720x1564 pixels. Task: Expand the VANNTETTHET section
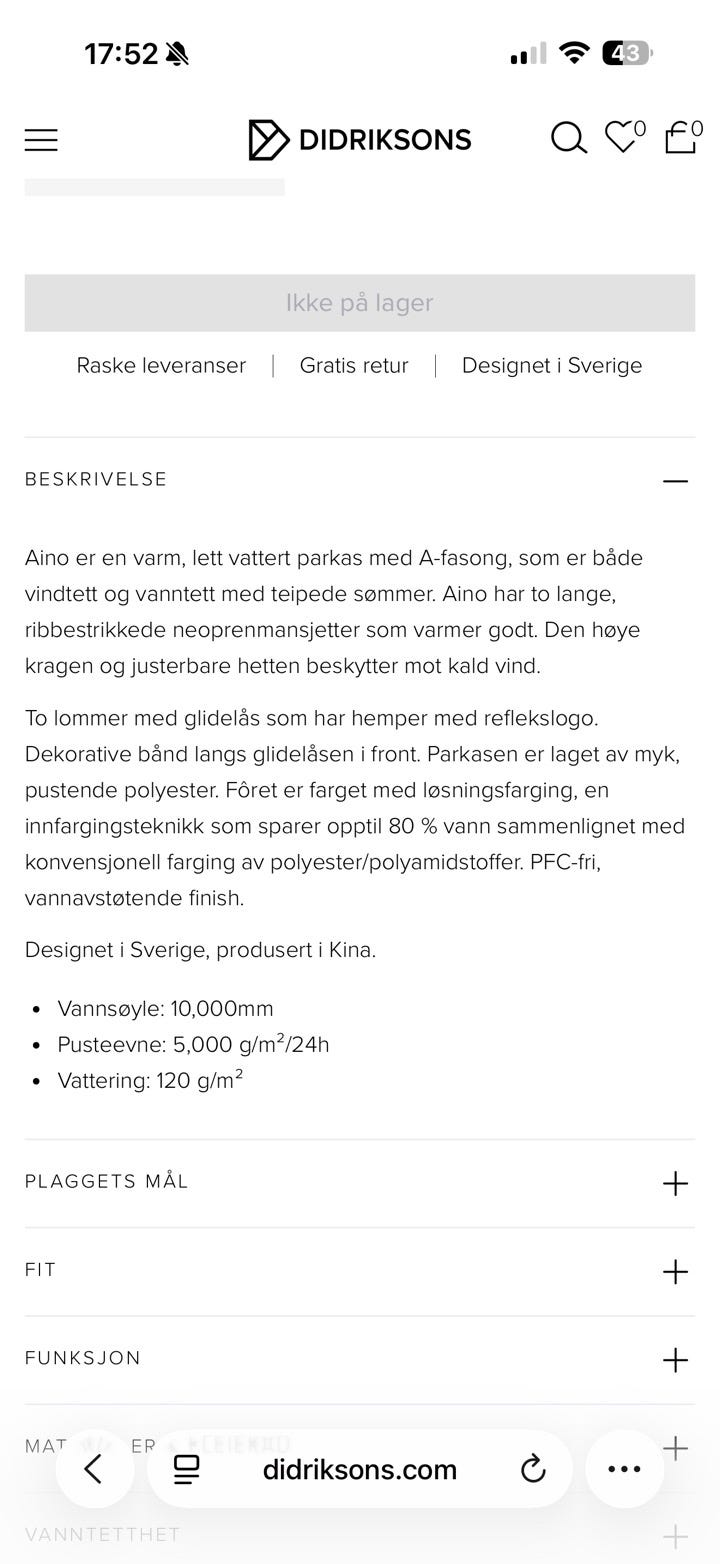coord(676,1535)
